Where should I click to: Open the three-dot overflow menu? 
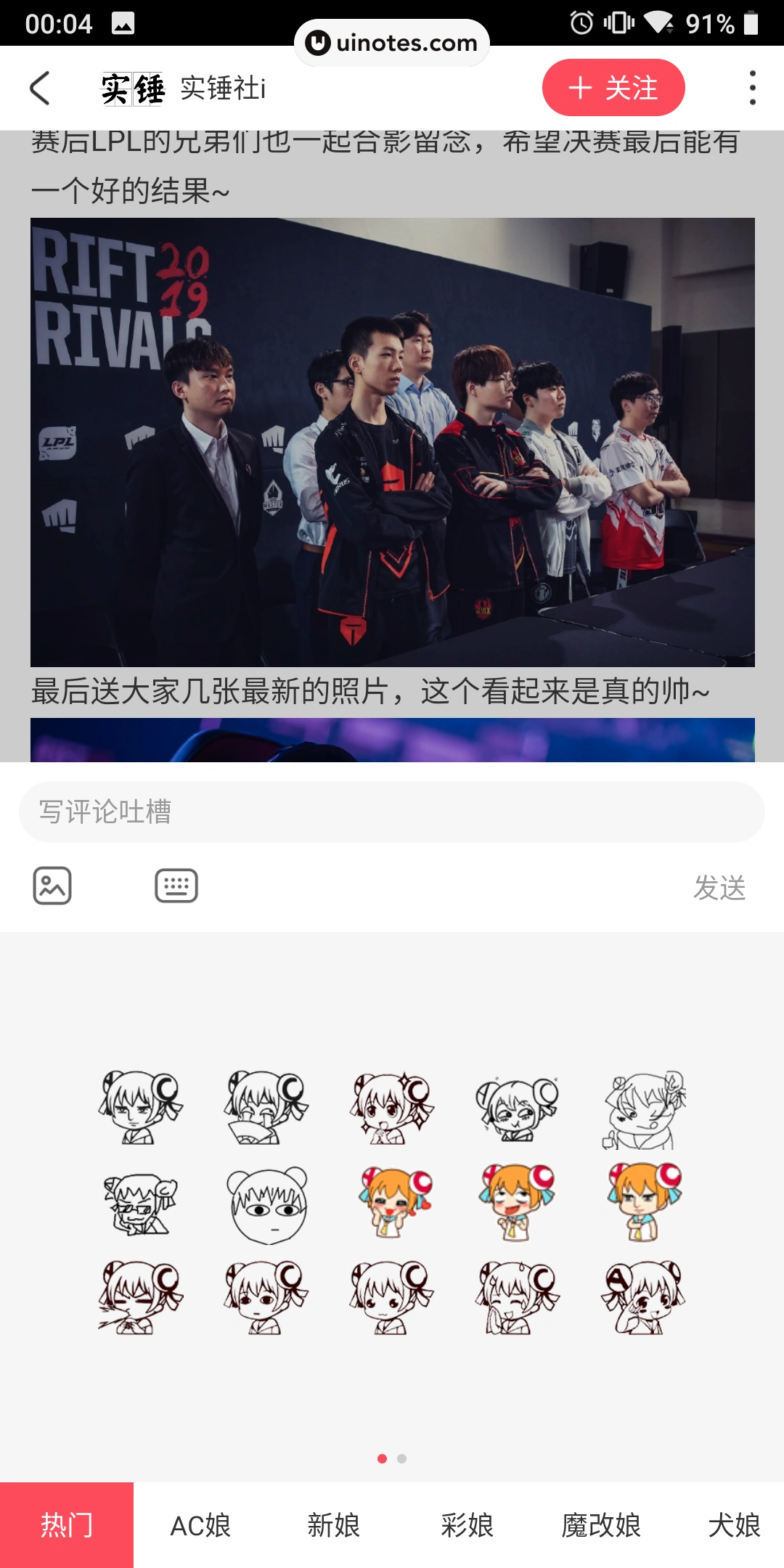point(752,88)
